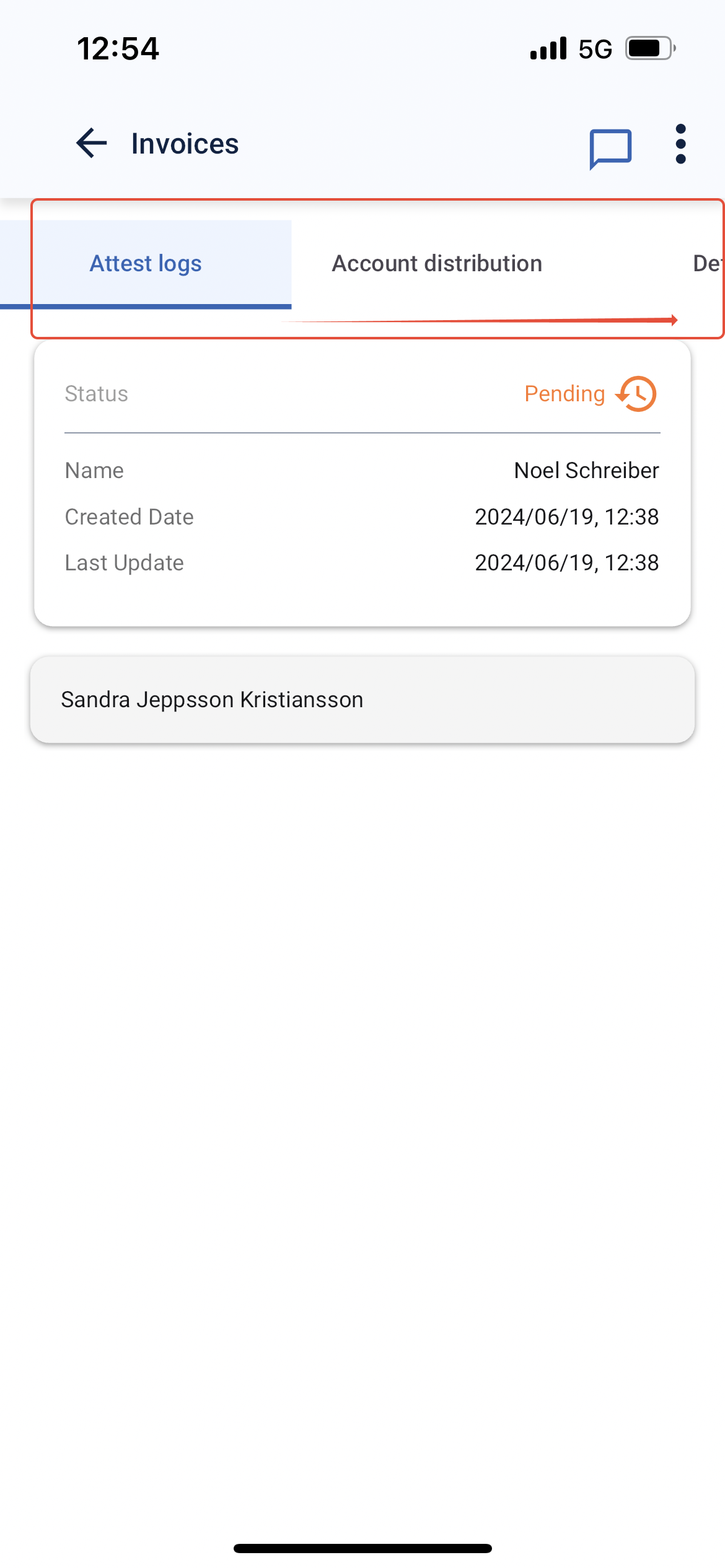The height and width of the screenshot is (1568, 725).
Task: Open the three-dot overflow menu
Action: click(680, 144)
